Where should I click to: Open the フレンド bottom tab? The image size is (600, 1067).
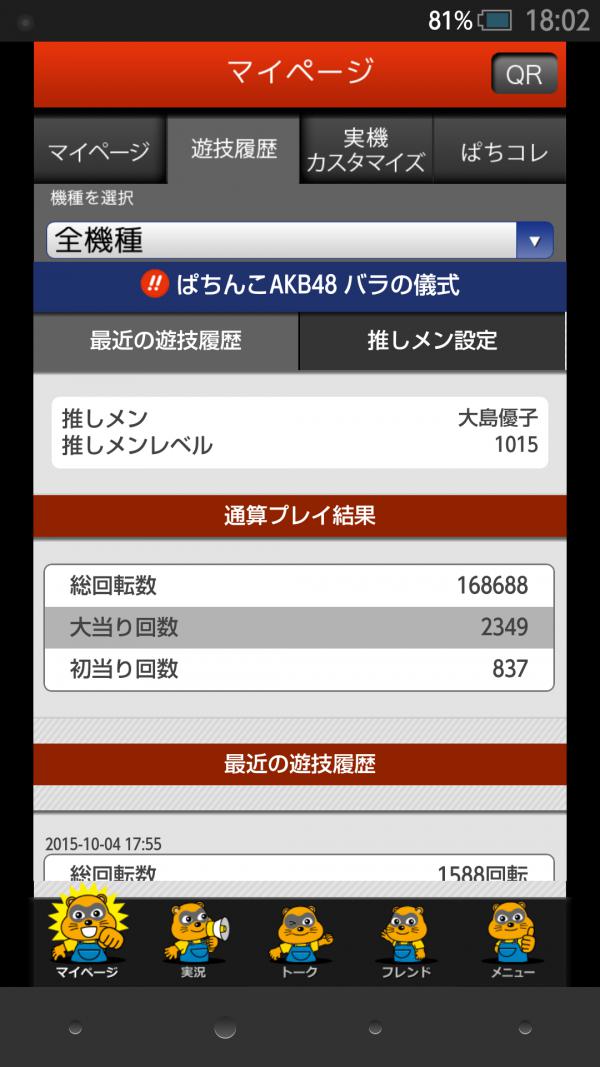coord(406,940)
